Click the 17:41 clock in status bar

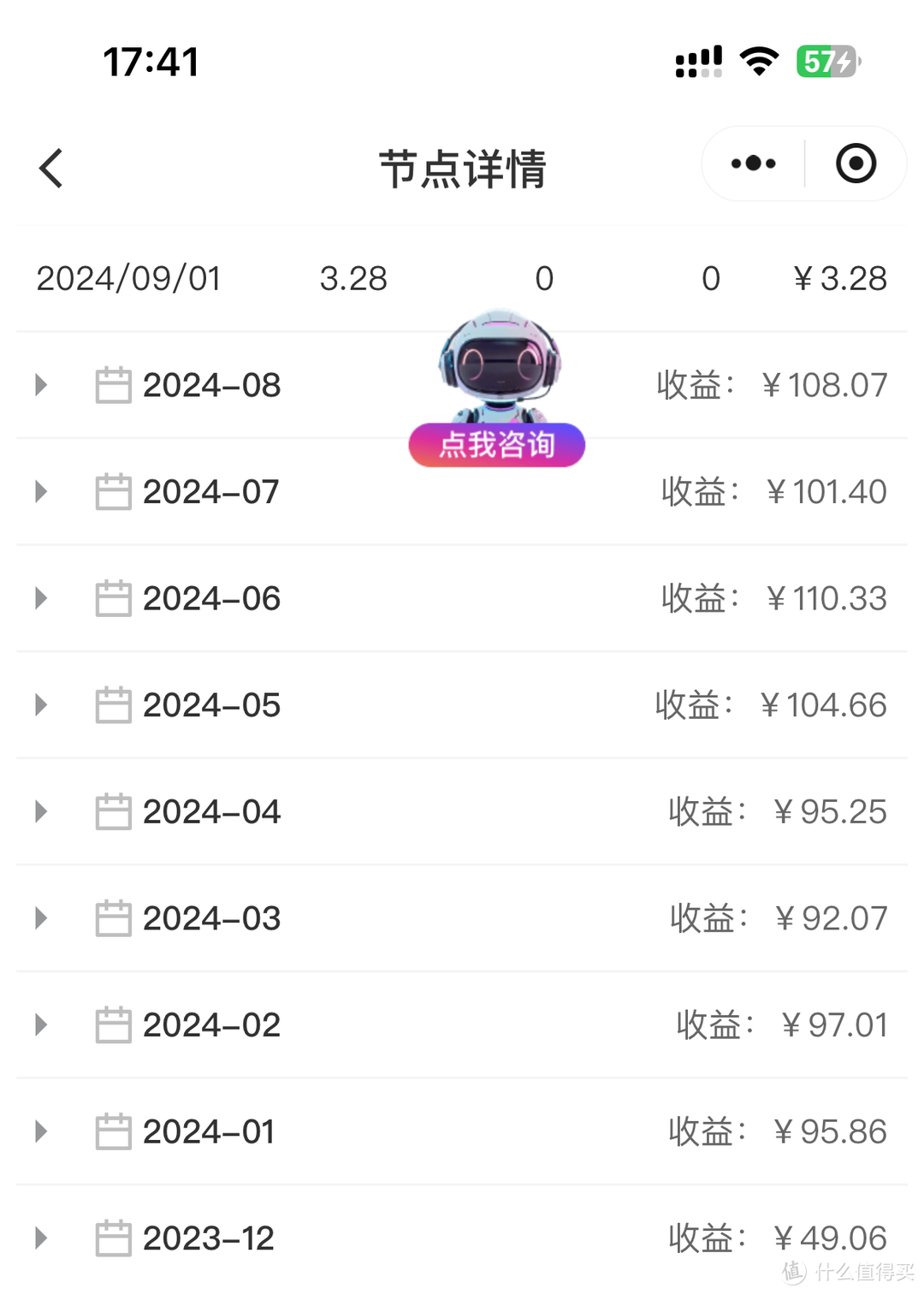click(151, 60)
